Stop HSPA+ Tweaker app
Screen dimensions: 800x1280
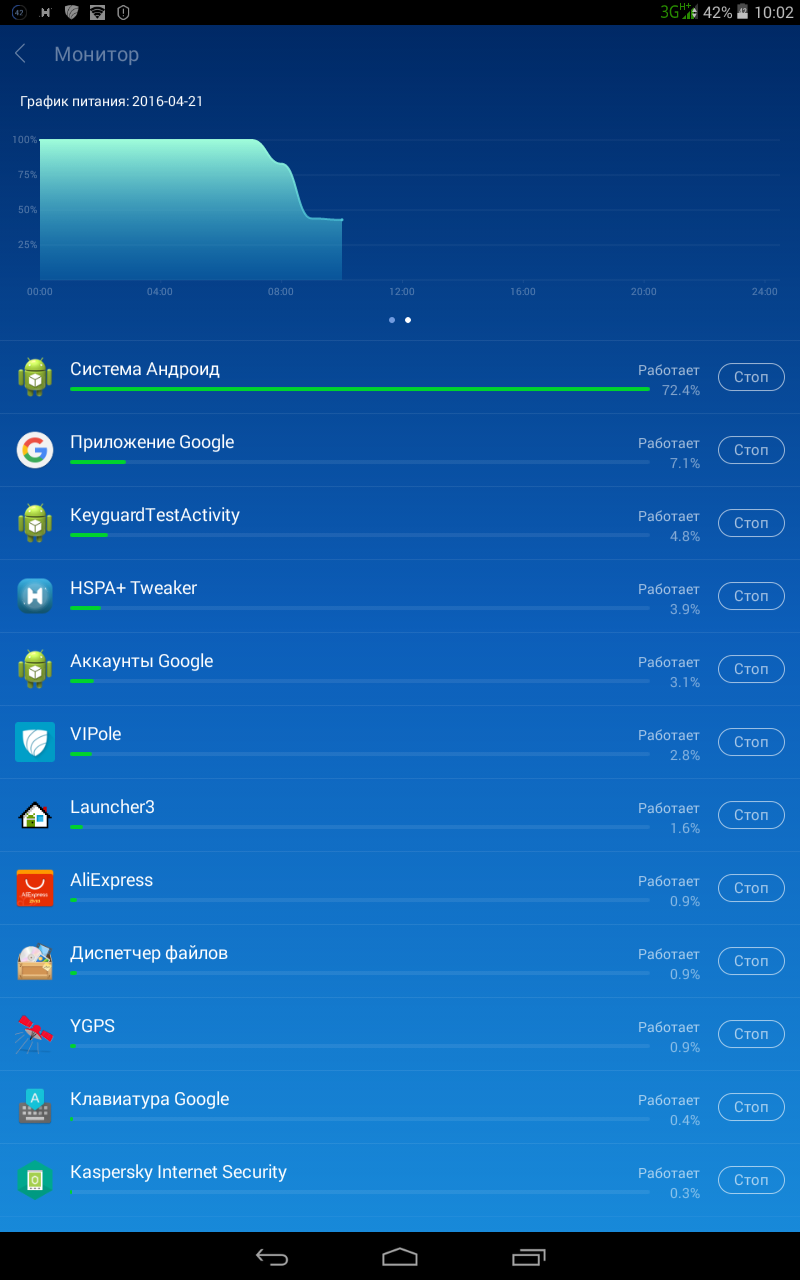coord(751,596)
